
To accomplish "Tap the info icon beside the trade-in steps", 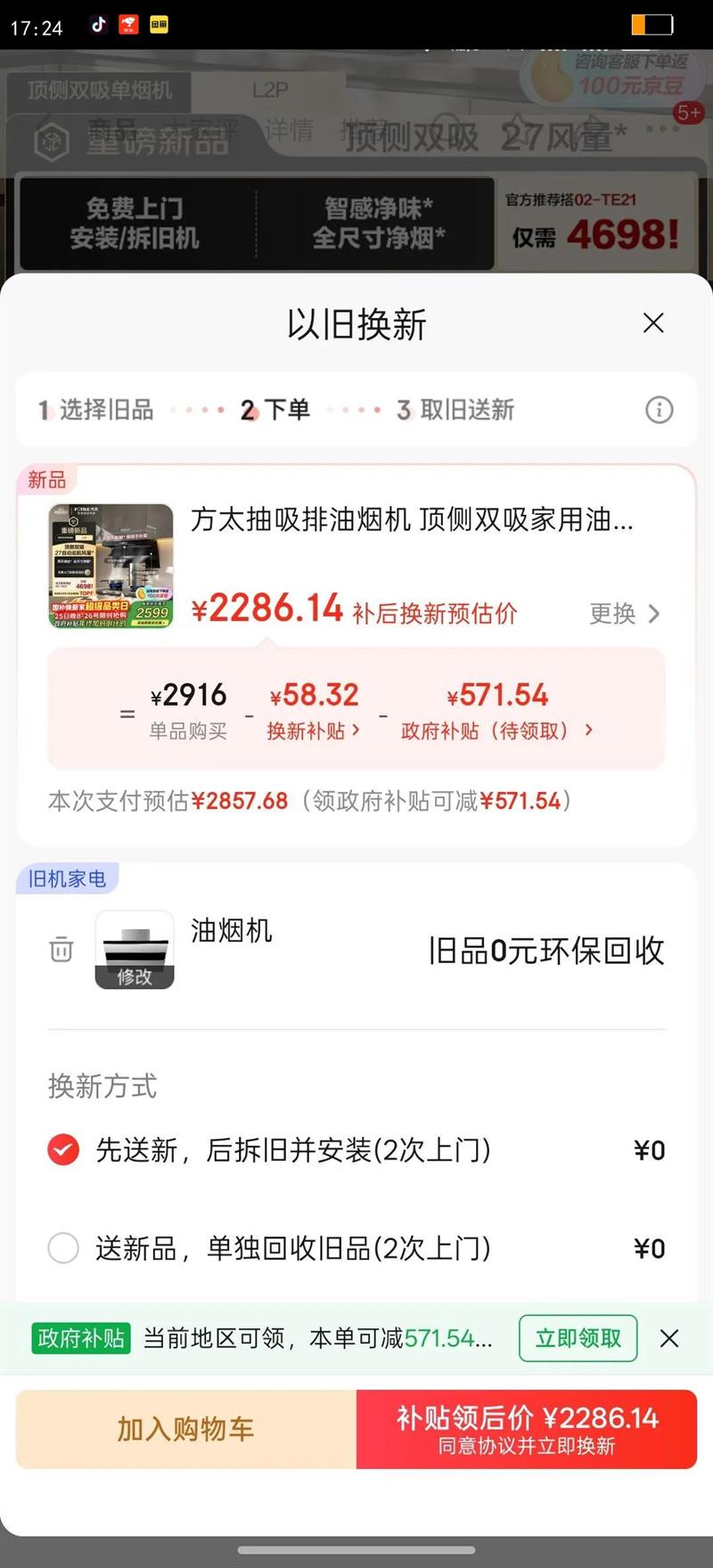I will (x=659, y=410).
